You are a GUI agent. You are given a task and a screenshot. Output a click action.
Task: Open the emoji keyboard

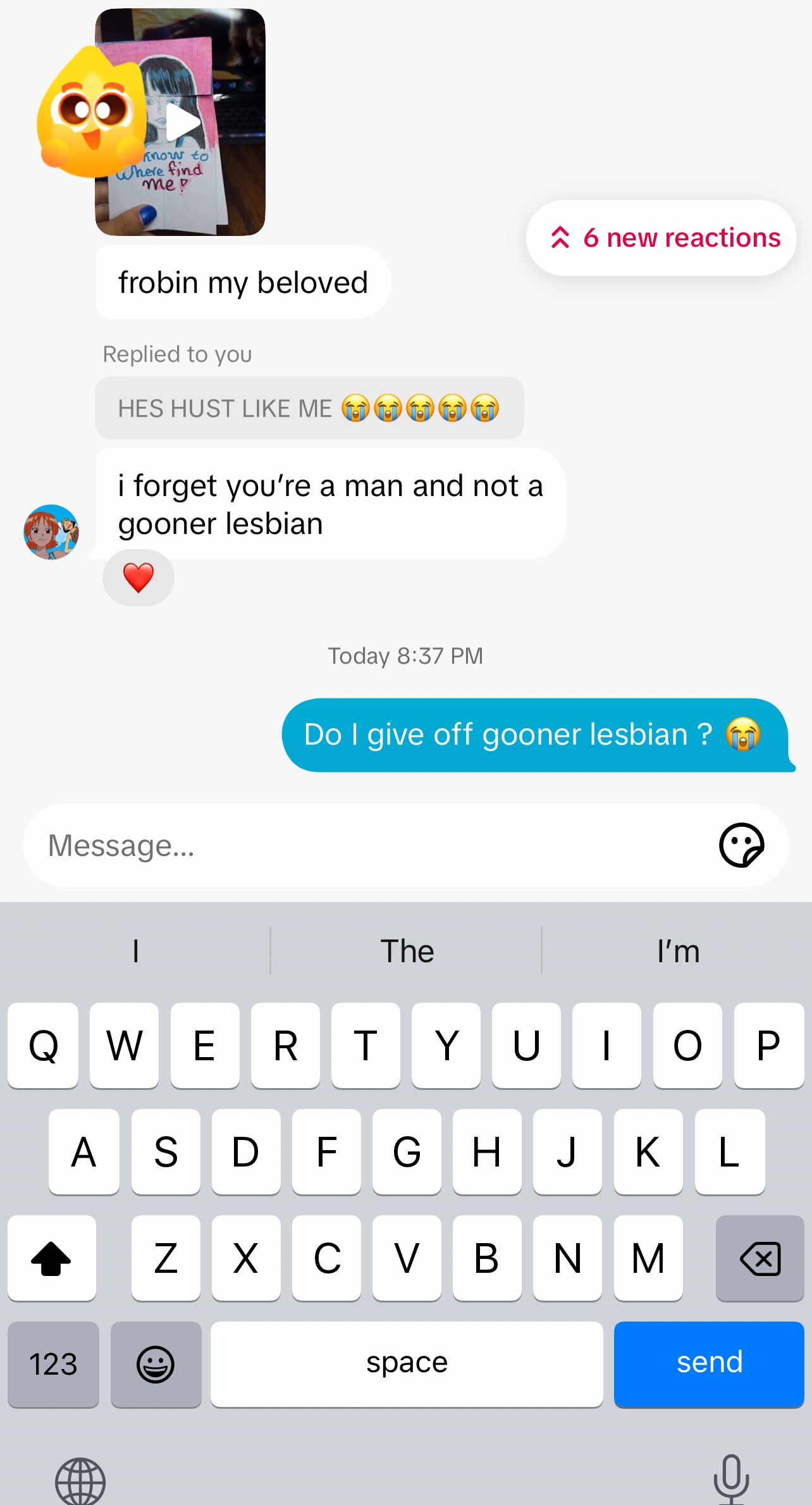(x=156, y=1364)
